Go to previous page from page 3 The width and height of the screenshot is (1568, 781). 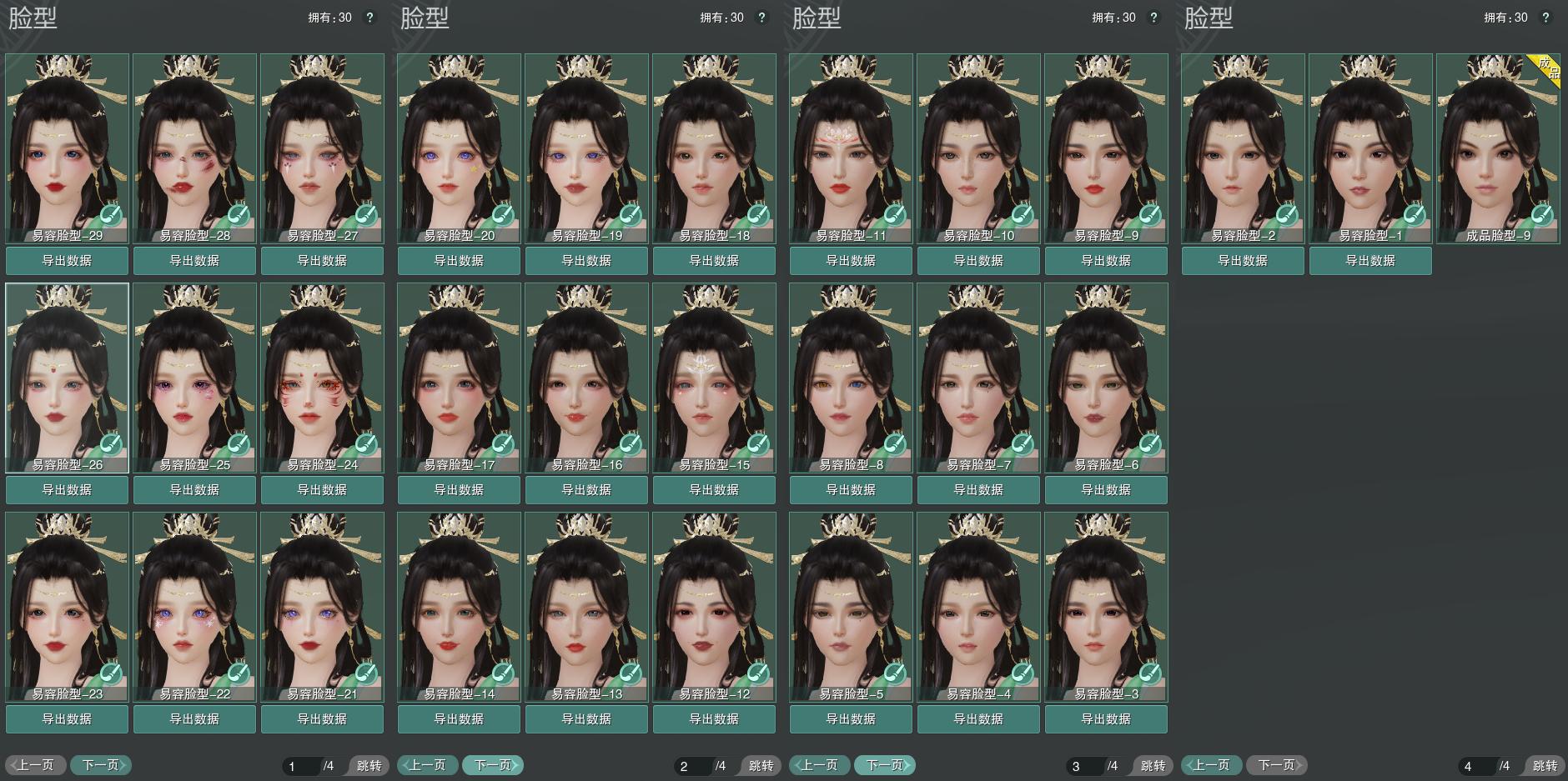click(819, 765)
